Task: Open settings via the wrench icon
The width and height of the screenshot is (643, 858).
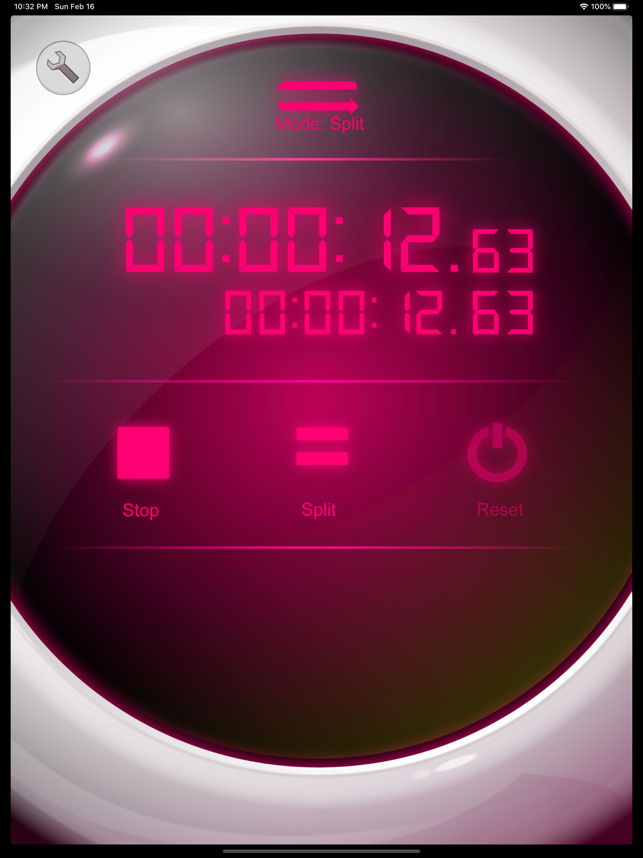Action: tap(63, 68)
